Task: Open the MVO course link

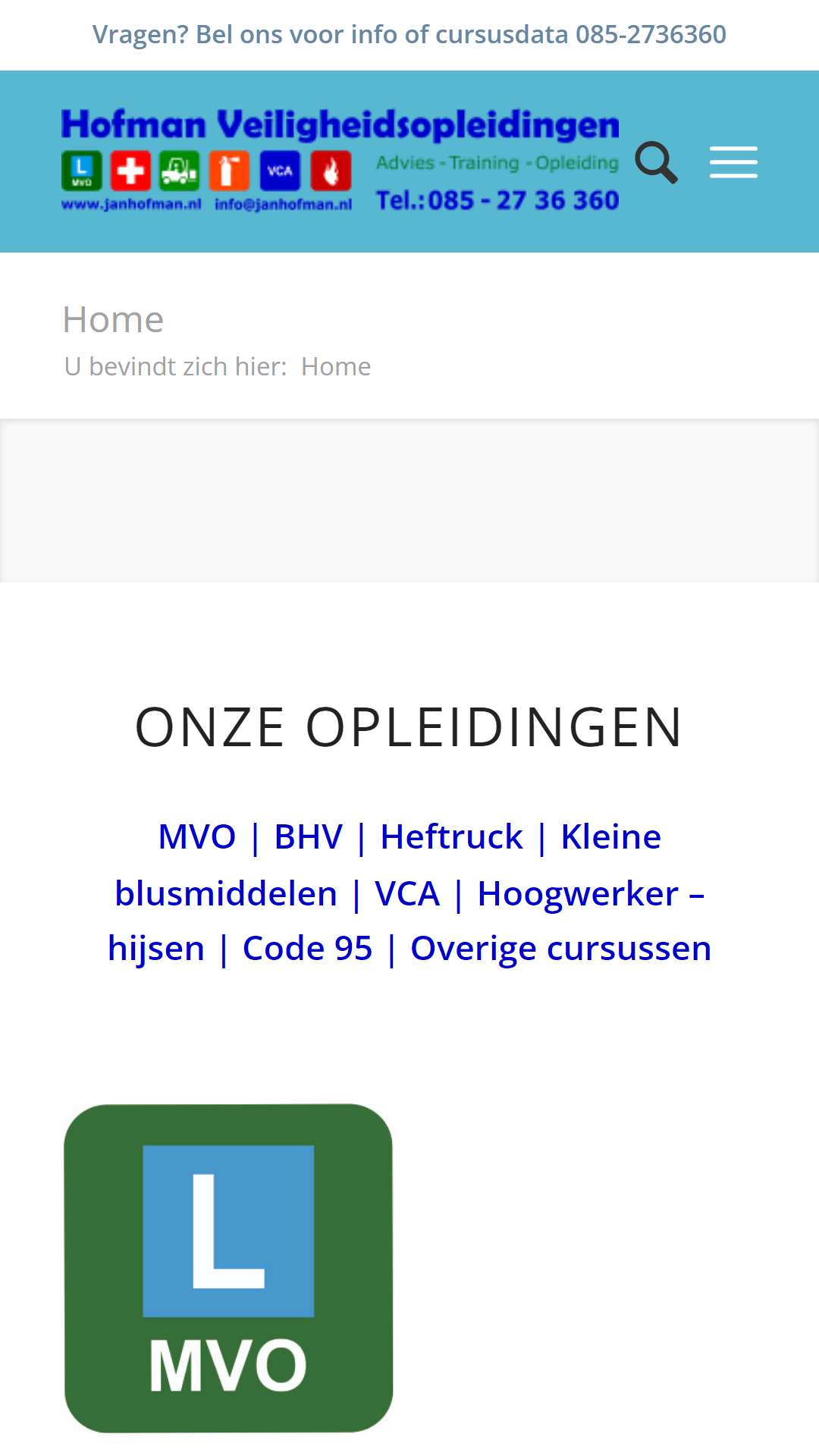Action: [197, 837]
